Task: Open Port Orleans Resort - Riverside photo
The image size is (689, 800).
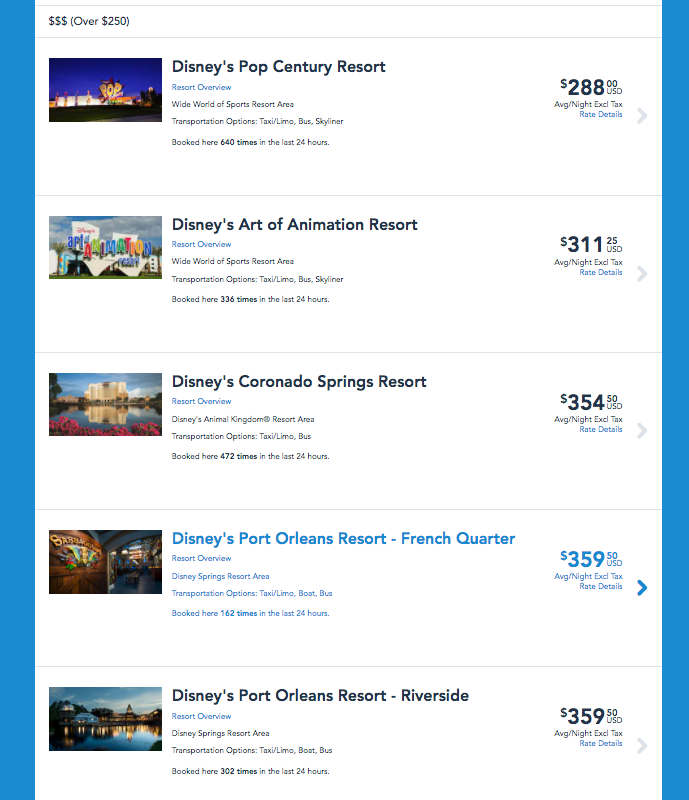Action: click(105, 718)
